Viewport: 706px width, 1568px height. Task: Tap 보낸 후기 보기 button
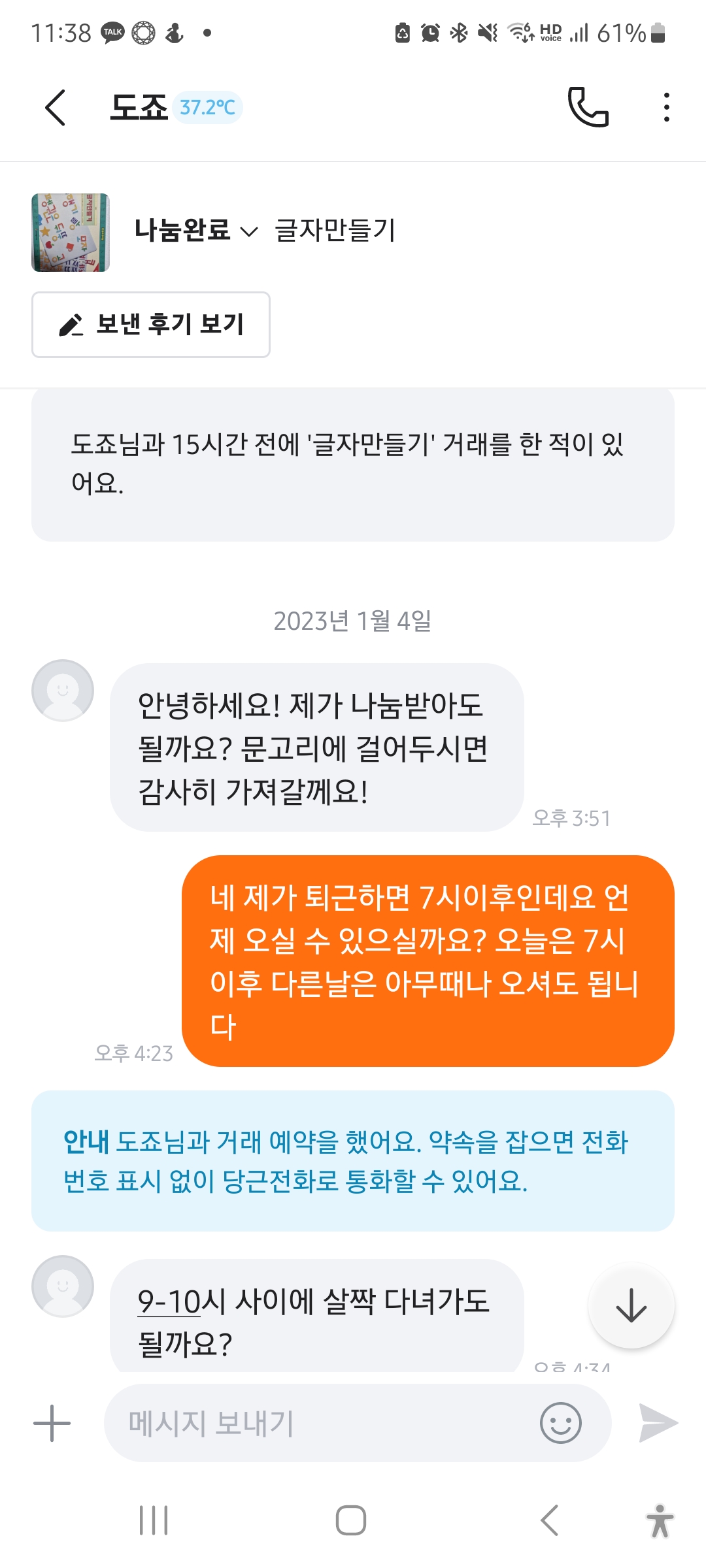151,325
